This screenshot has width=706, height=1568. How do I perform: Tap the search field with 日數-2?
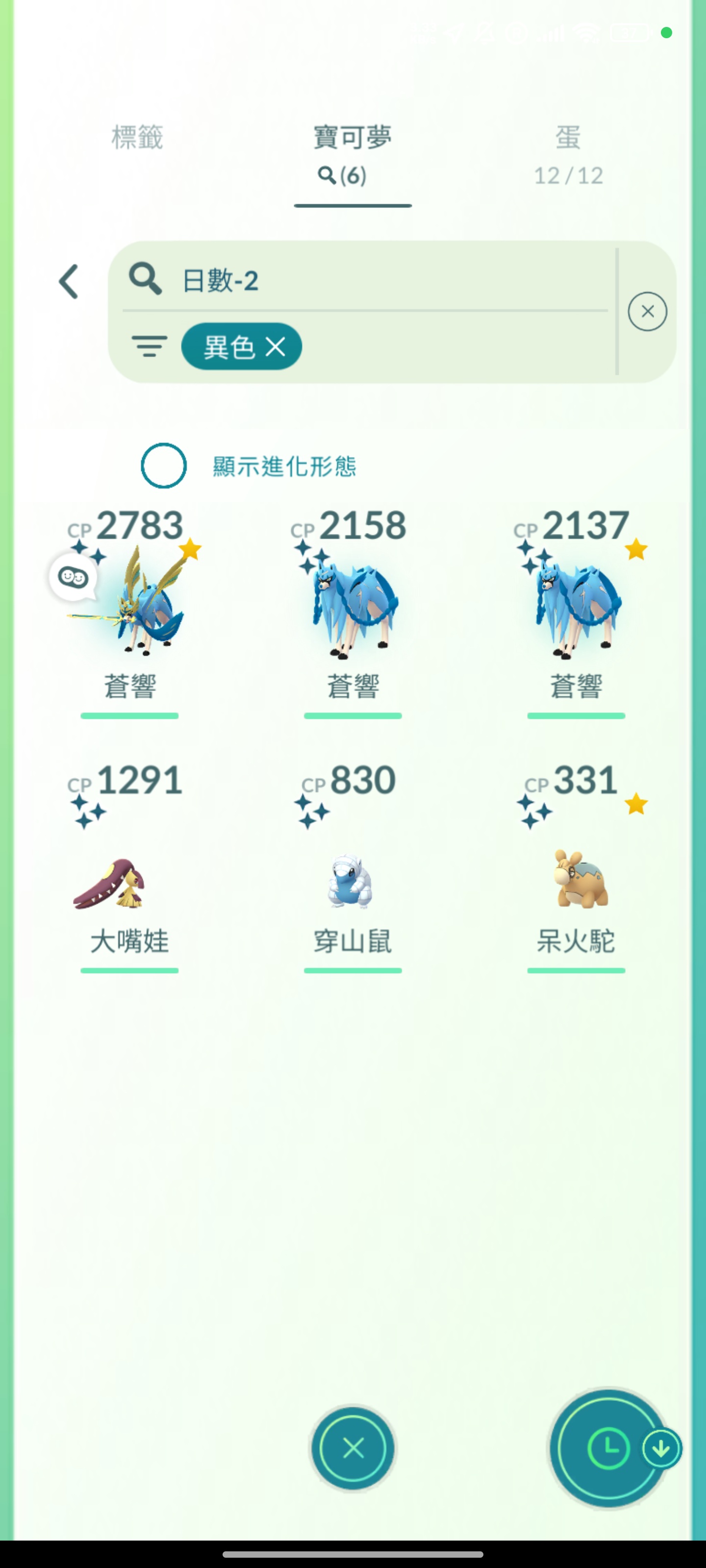pyautogui.click(x=365, y=281)
